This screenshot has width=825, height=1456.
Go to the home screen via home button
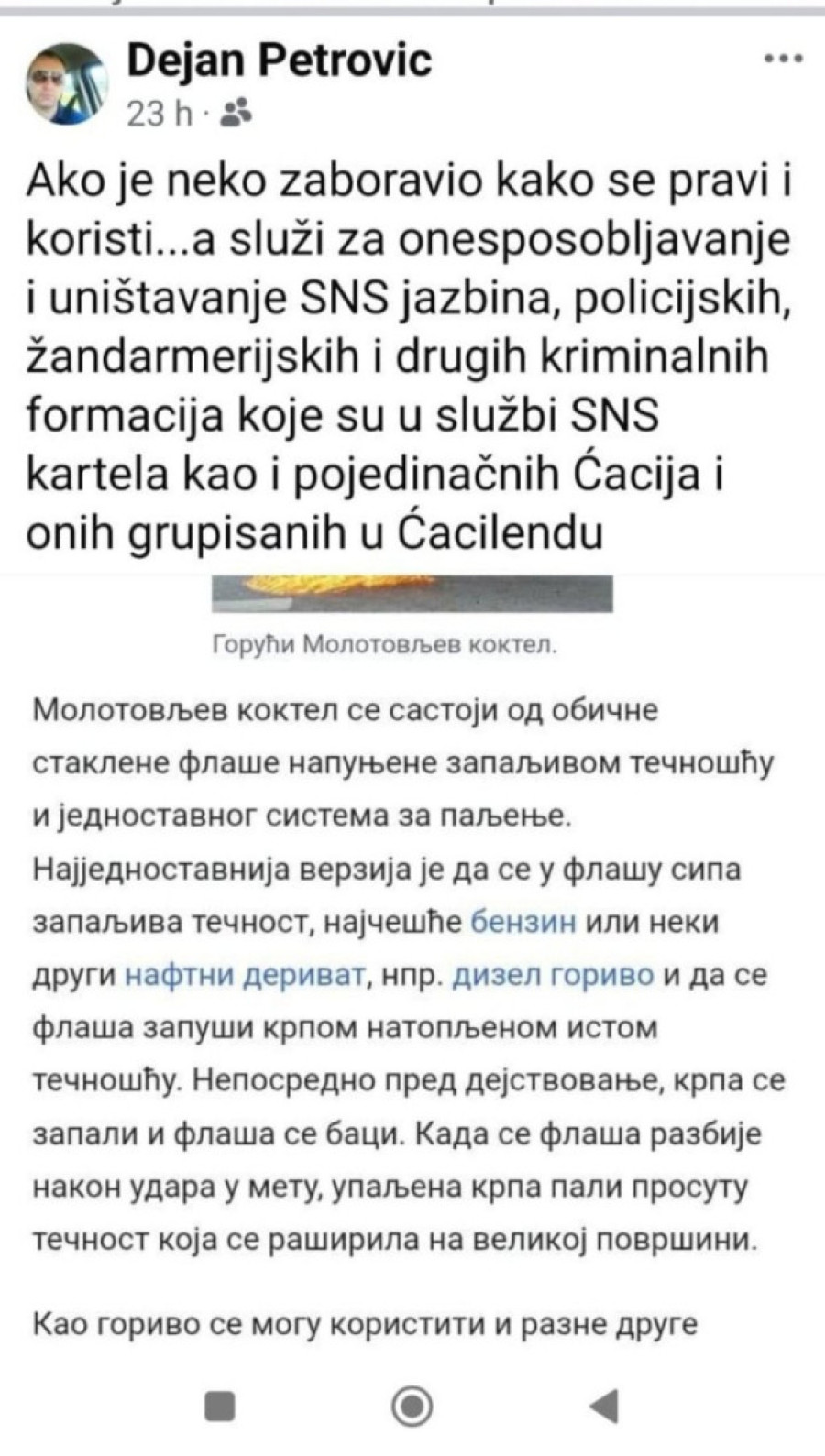(412, 1405)
